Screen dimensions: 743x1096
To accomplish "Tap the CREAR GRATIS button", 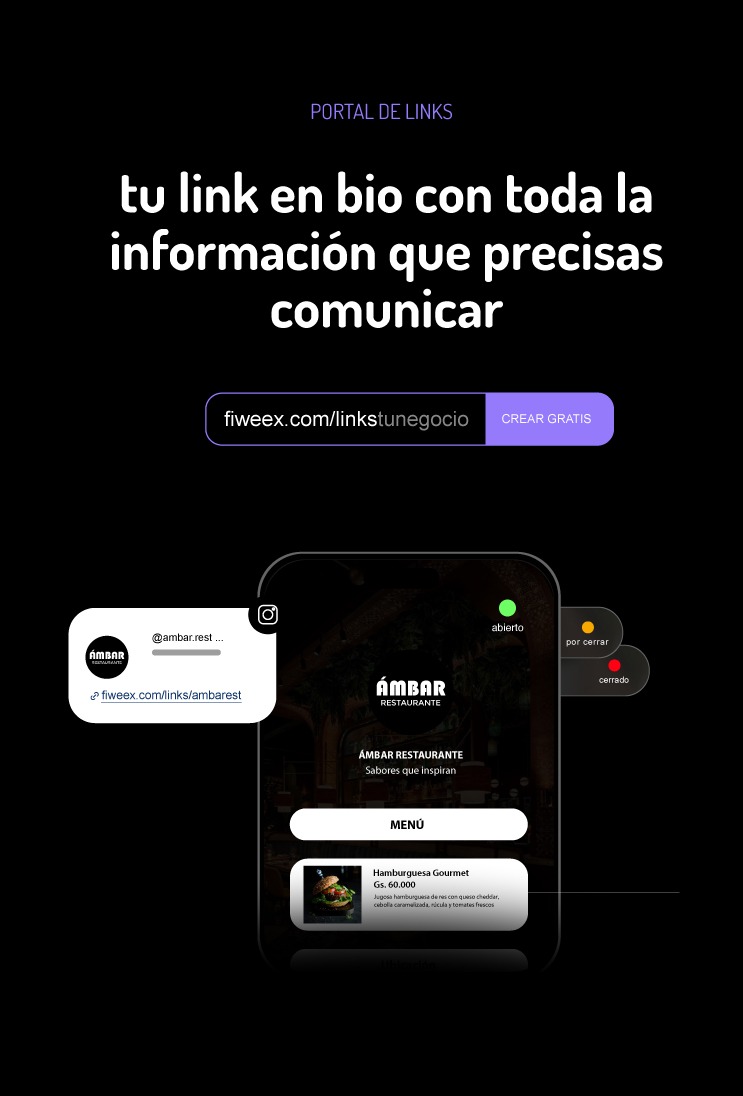I will pos(549,419).
